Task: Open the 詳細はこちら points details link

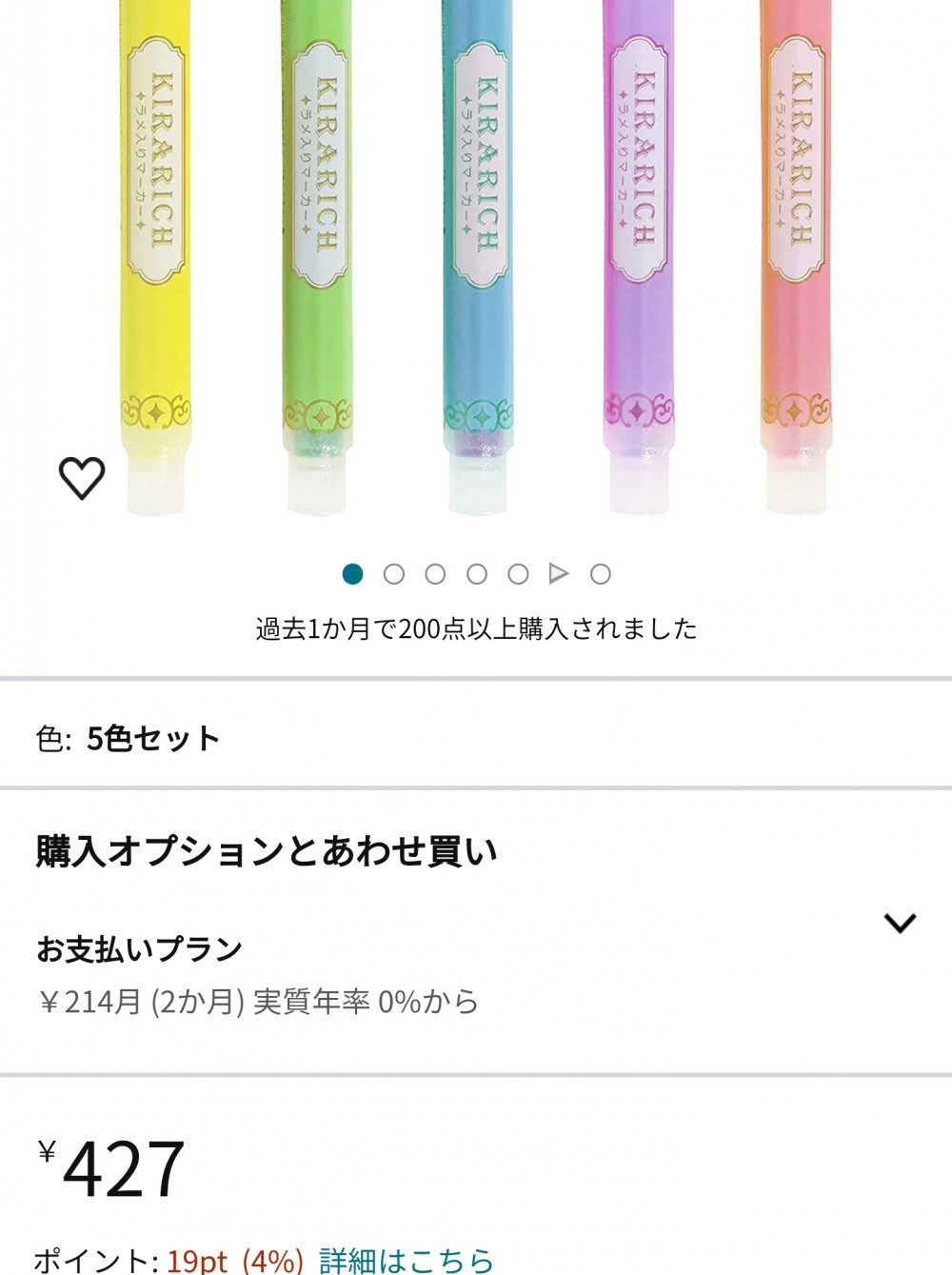Action: click(x=407, y=1261)
